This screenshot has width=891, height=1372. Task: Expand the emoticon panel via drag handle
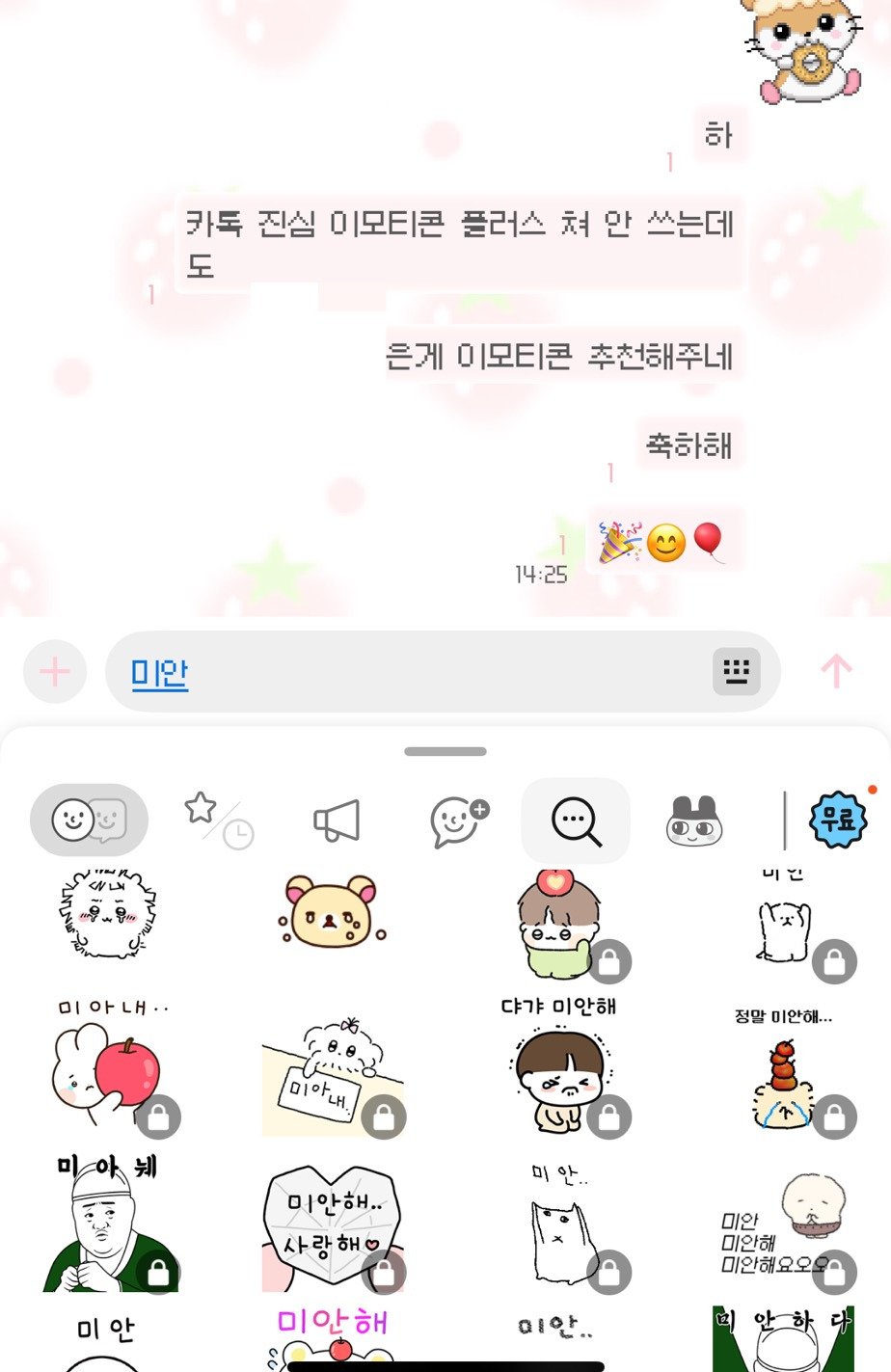point(445,750)
